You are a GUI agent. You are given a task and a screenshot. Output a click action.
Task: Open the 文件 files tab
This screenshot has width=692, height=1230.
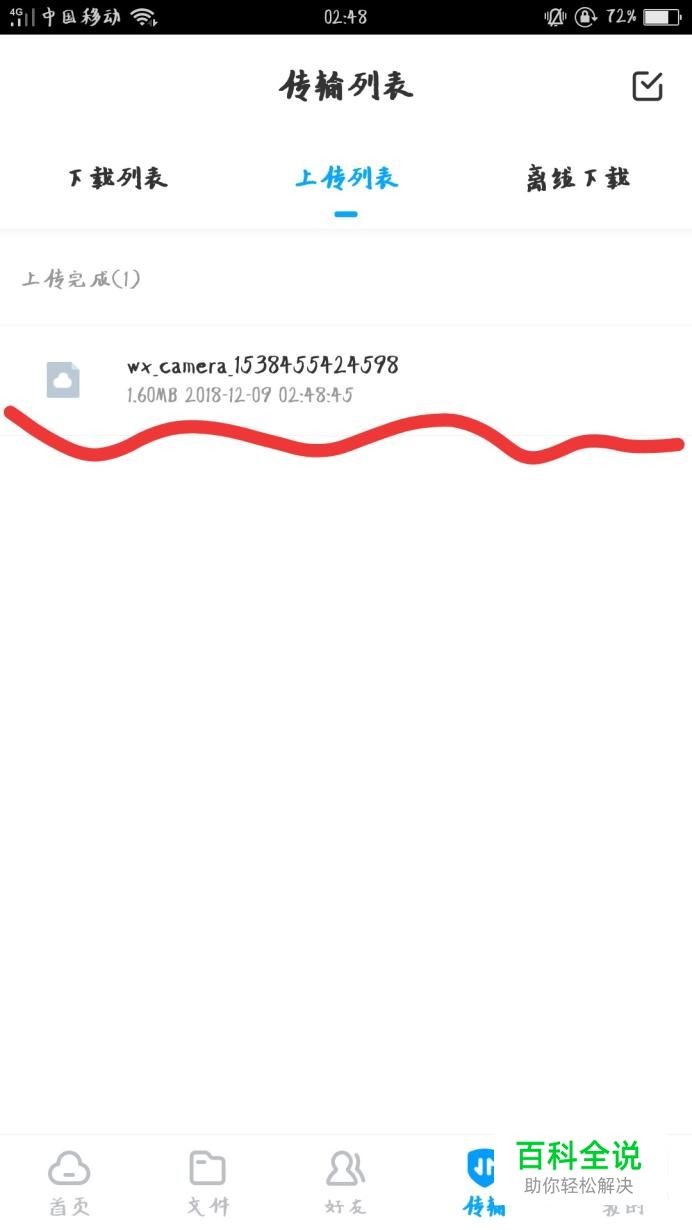[208, 1182]
